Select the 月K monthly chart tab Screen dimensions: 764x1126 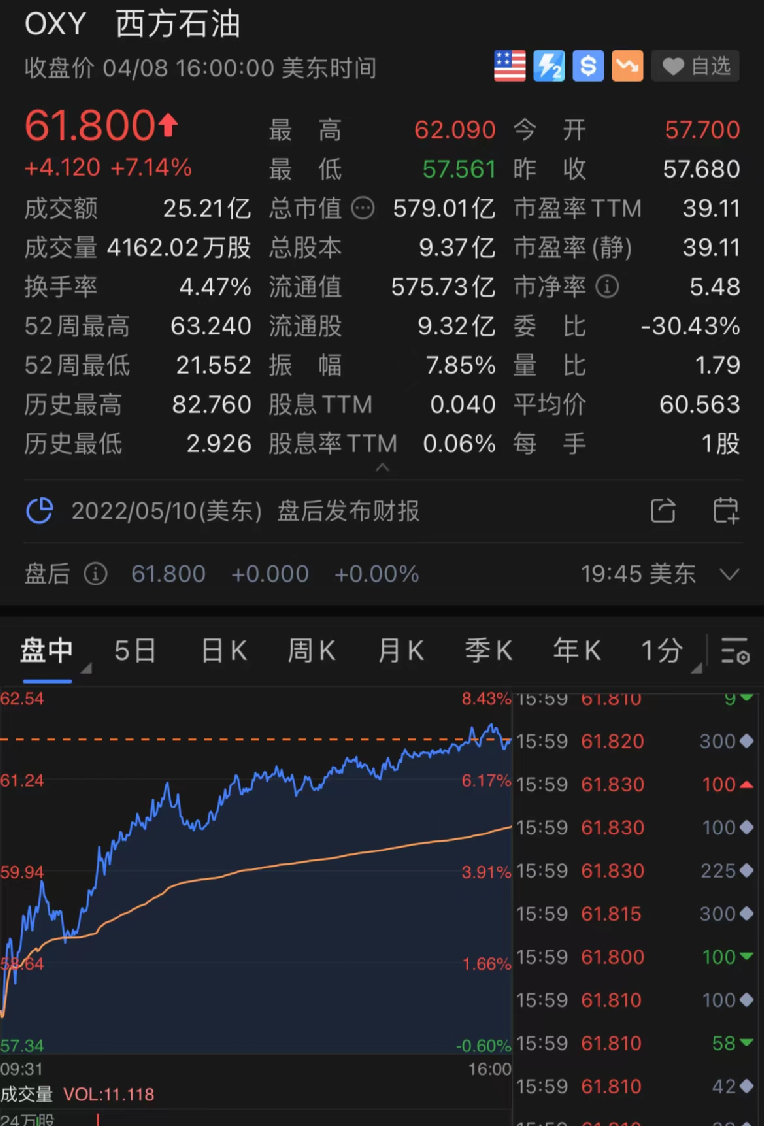pos(400,650)
